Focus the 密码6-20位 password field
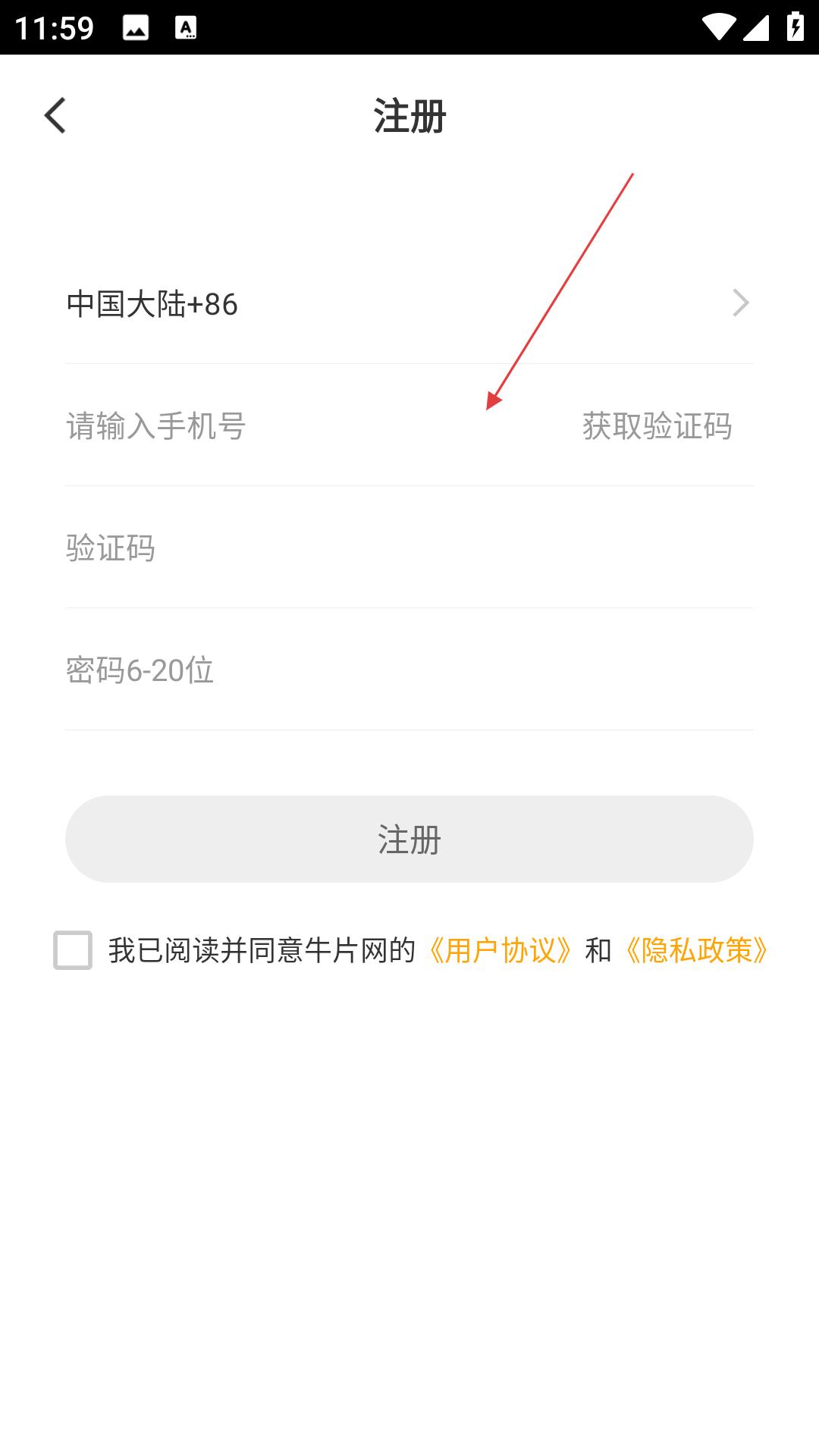This screenshot has height=1456, width=819. [x=409, y=670]
